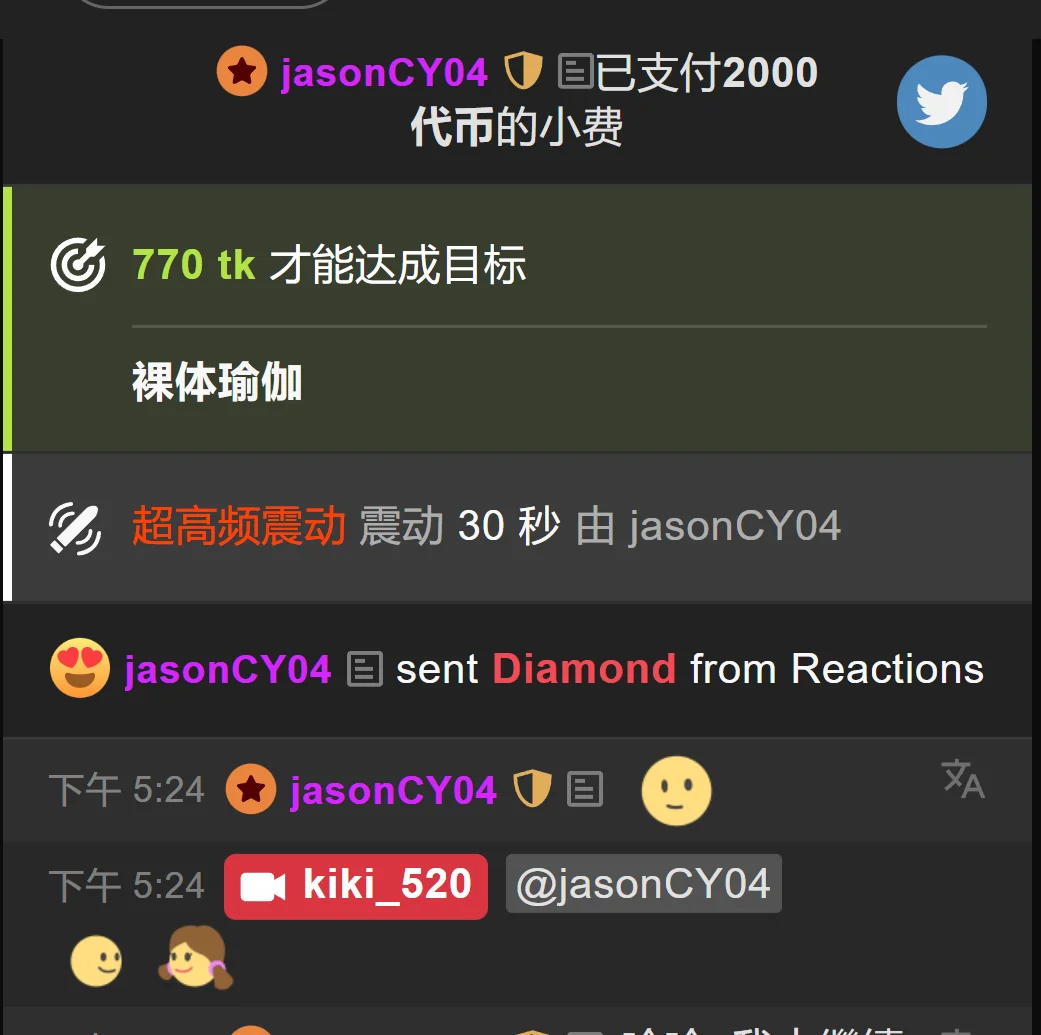The height and width of the screenshot is (1035, 1041).
Task: Tap the @jasonCY04 mention chip
Action: click(x=643, y=885)
